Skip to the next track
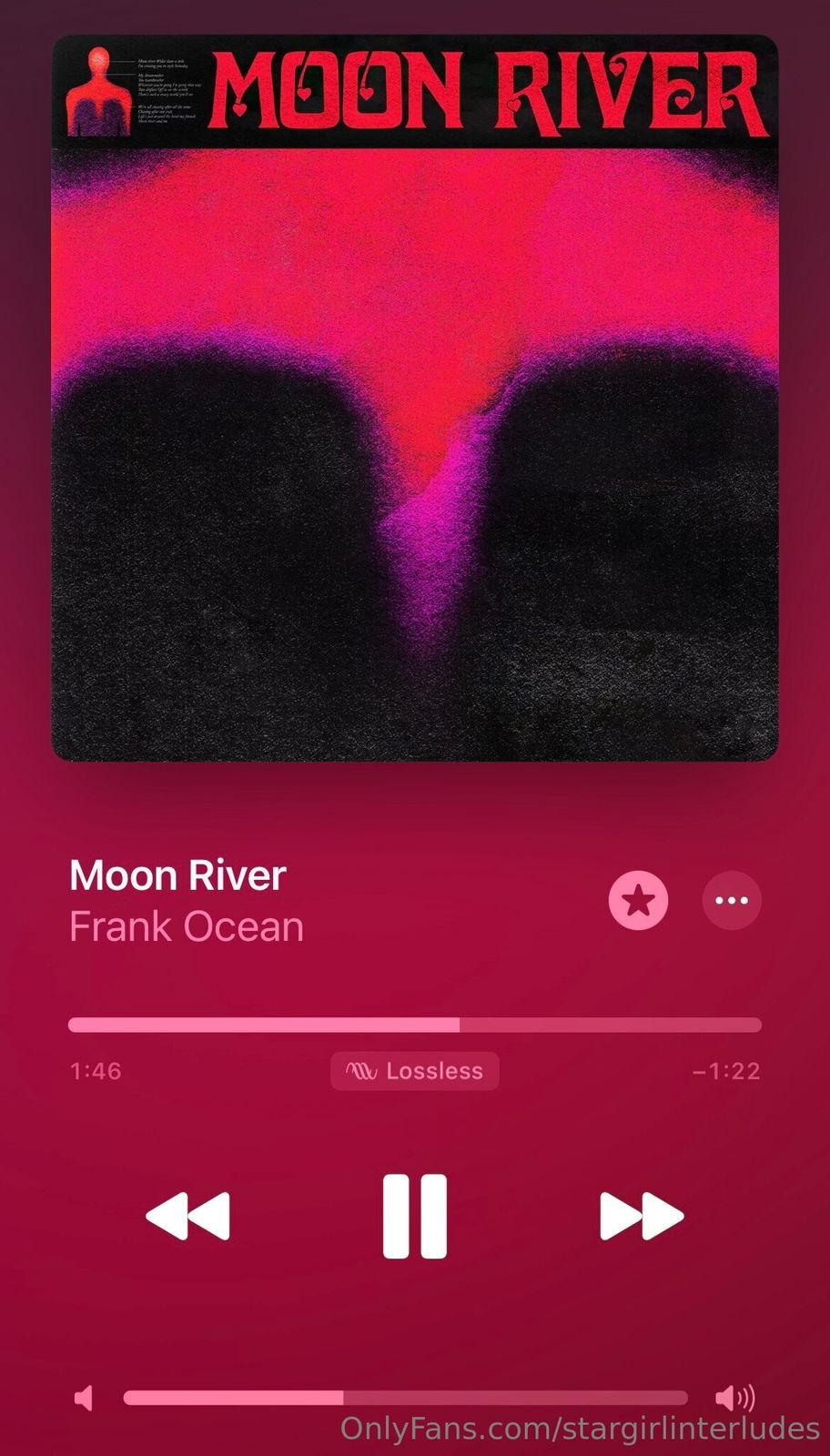The image size is (830, 1456). [641, 1216]
